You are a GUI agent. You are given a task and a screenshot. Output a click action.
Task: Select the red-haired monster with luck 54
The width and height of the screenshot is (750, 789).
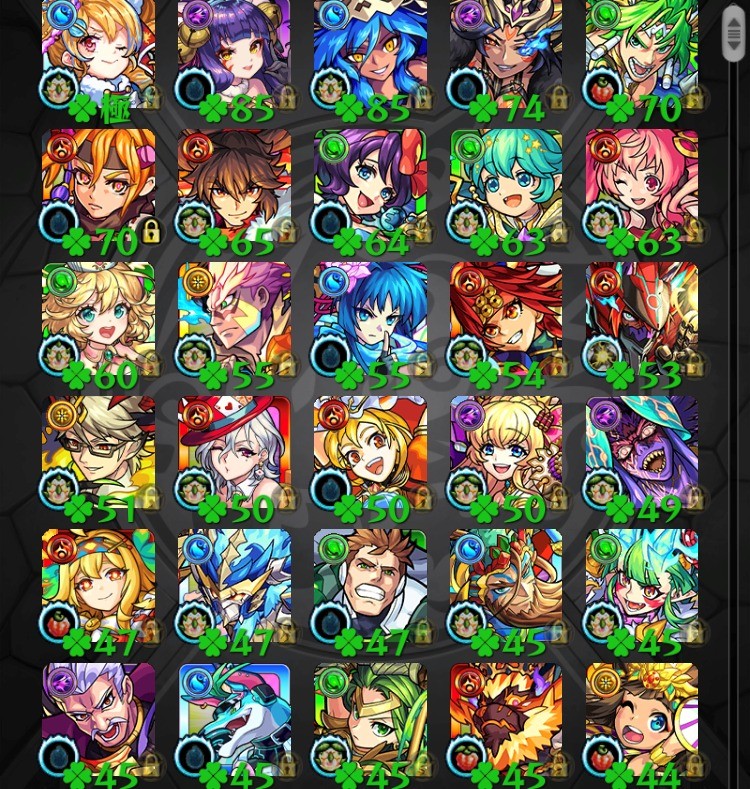coord(506,322)
